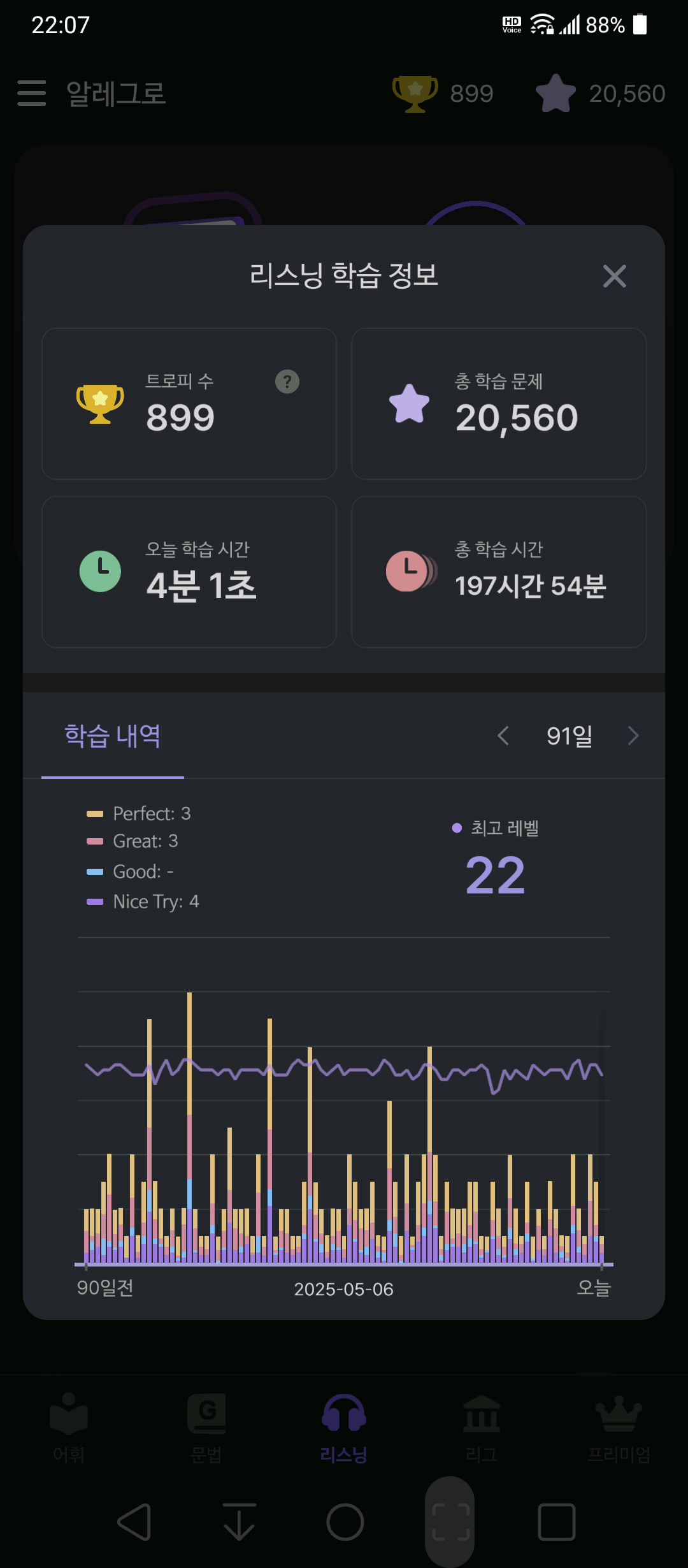Close the 리스닝 학습 정보 dialog
This screenshot has width=688, height=1568.
[614, 276]
